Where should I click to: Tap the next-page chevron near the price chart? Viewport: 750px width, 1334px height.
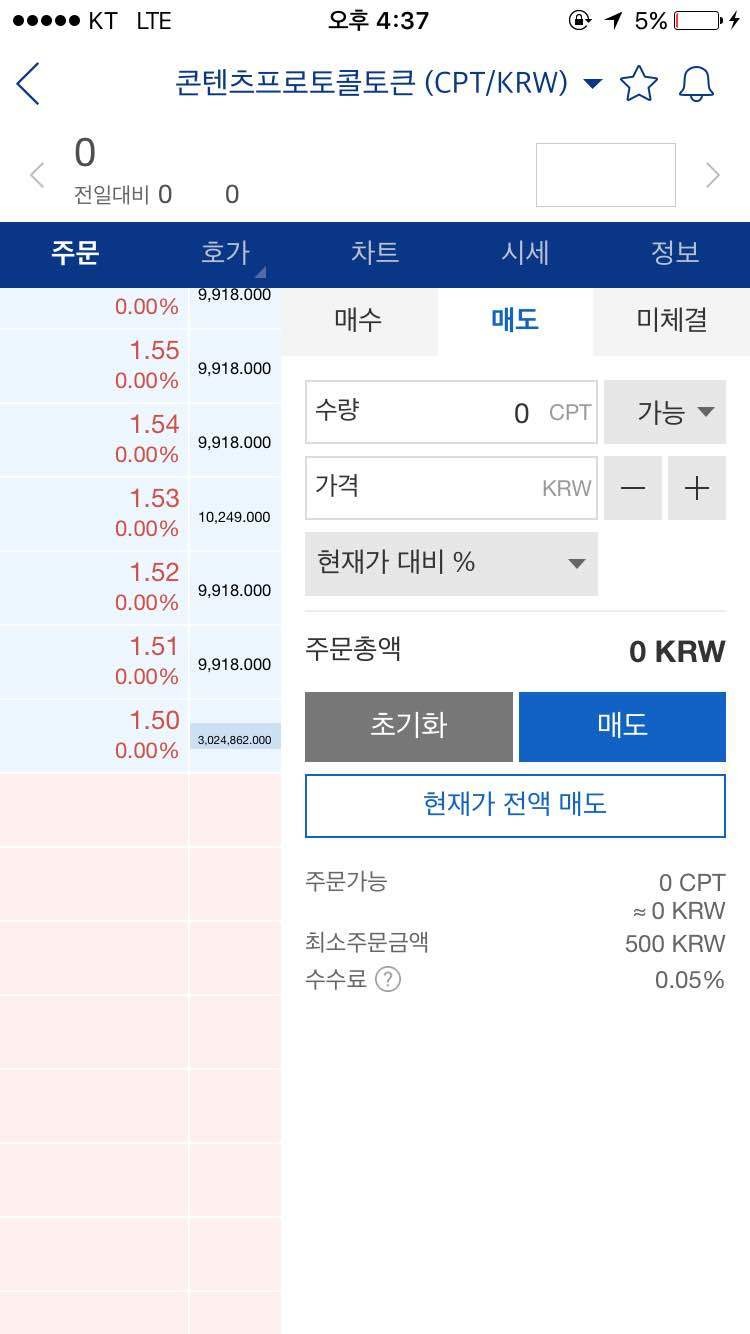pyautogui.click(x=714, y=175)
